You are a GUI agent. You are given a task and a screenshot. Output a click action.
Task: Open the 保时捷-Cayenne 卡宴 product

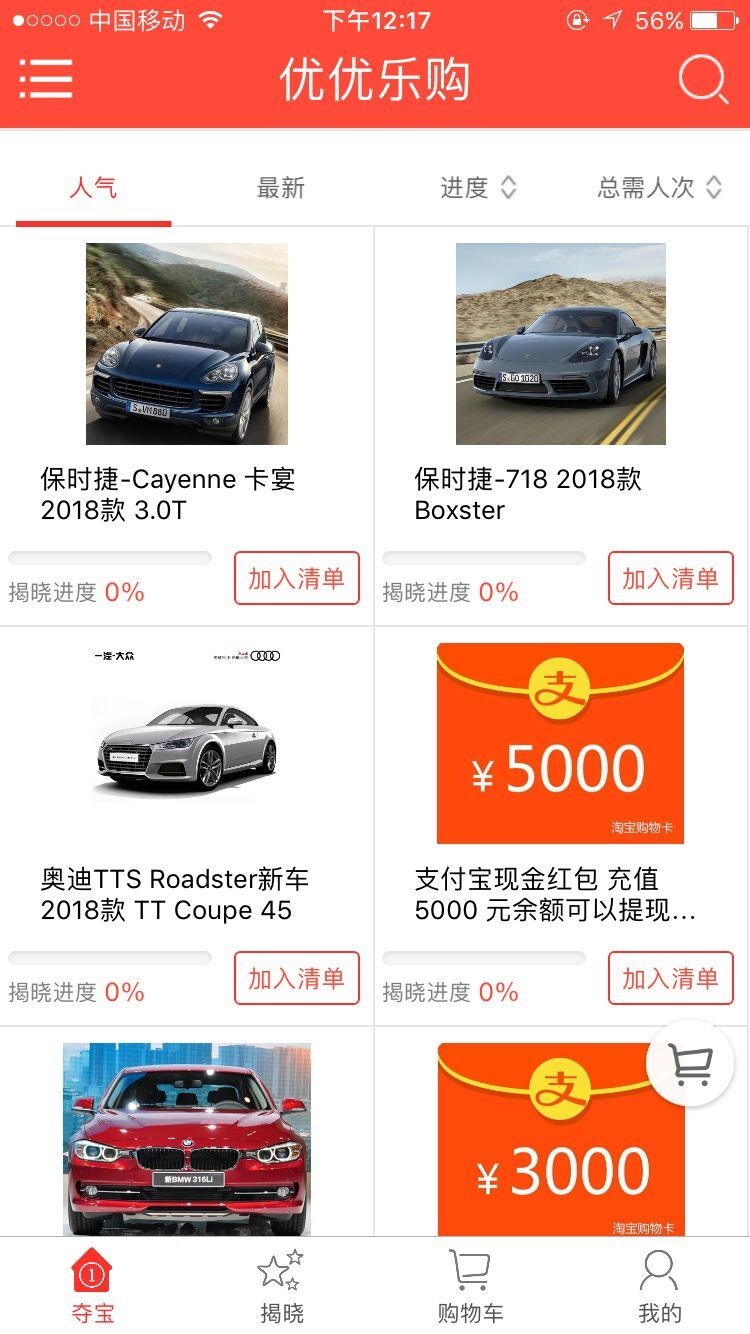[187, 345]
